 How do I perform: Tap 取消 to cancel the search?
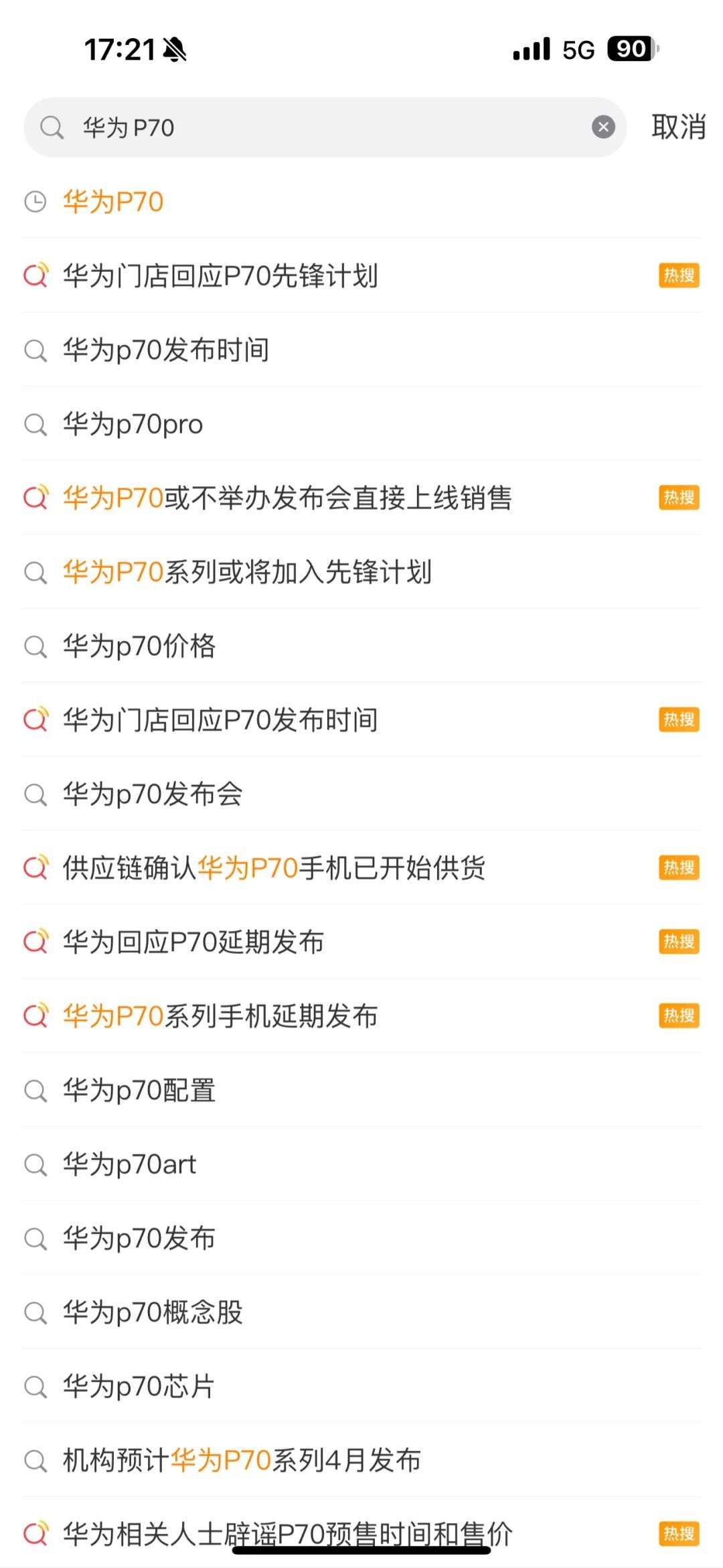tap(678, 127)
